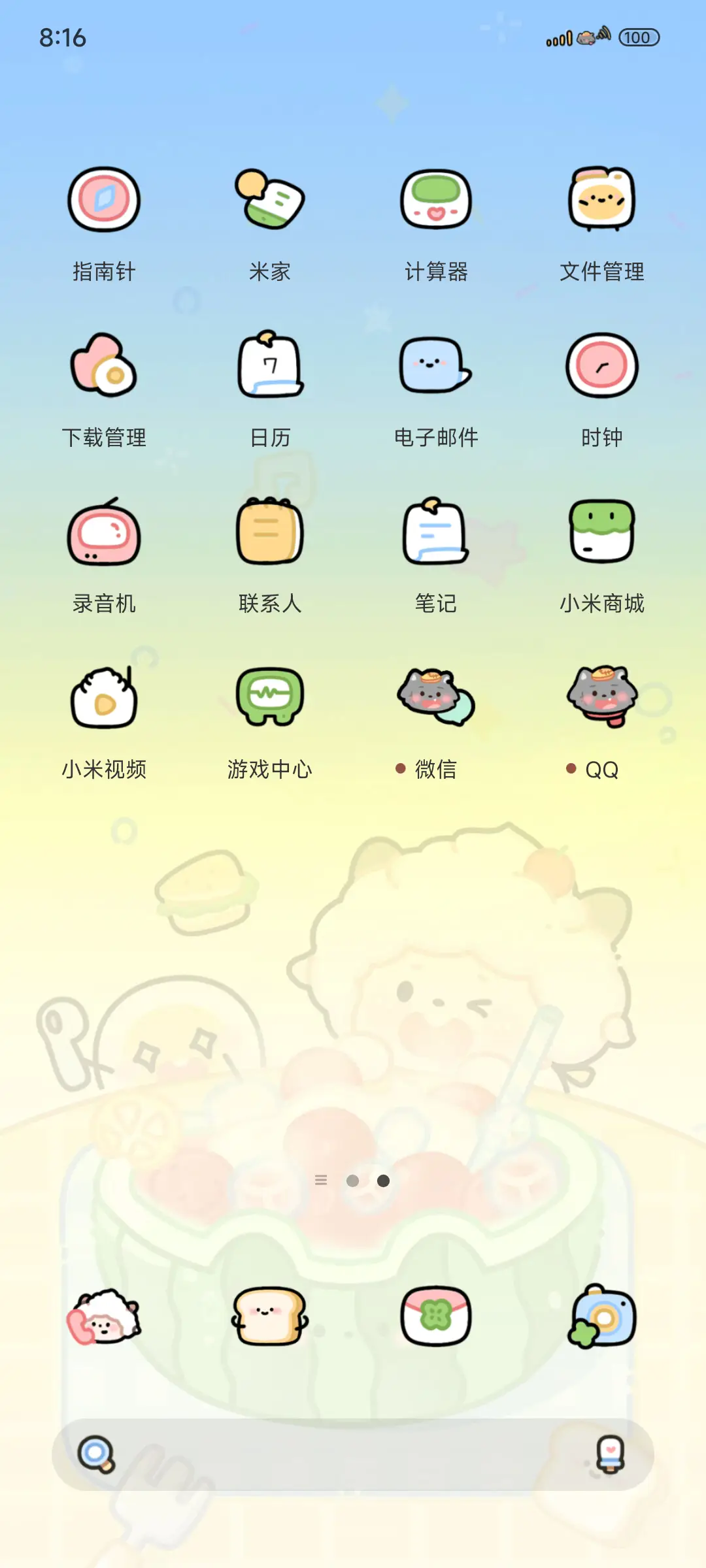
Task: Open the 下载管理 download manager
Action: (x=105, y=367)
